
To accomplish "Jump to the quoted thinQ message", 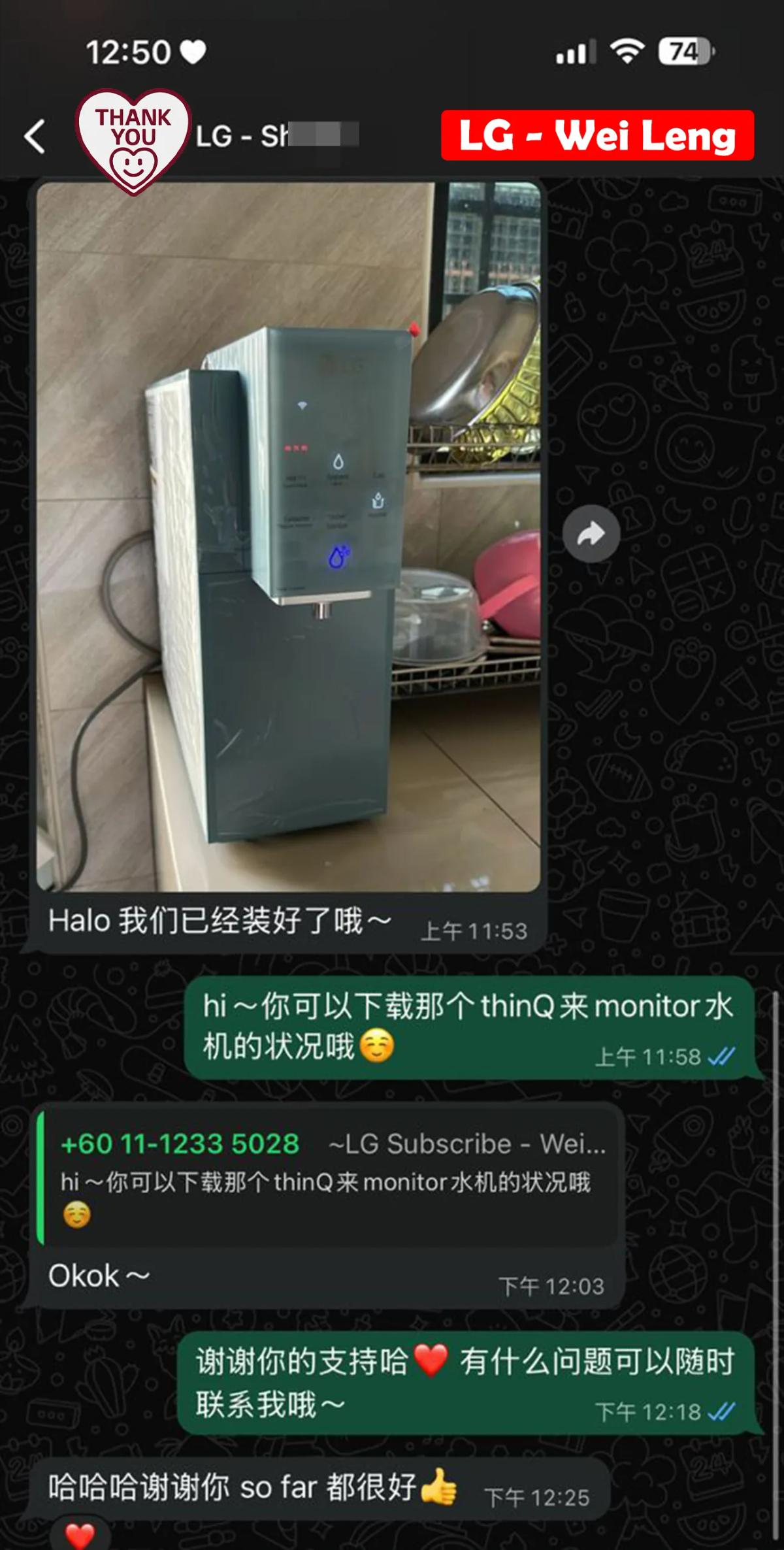I will coord(327,1178).
